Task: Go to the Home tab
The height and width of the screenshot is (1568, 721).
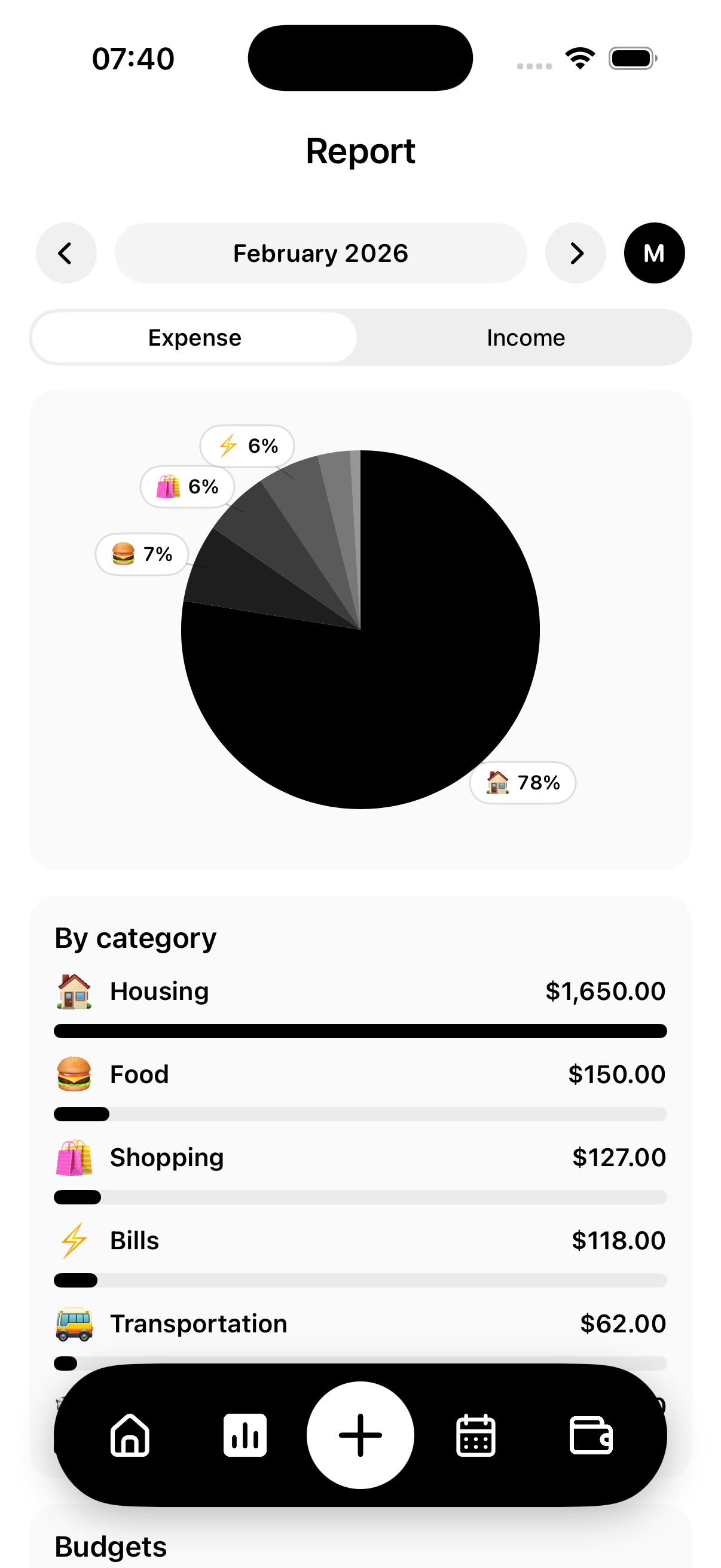Action: pos(130,1435)
